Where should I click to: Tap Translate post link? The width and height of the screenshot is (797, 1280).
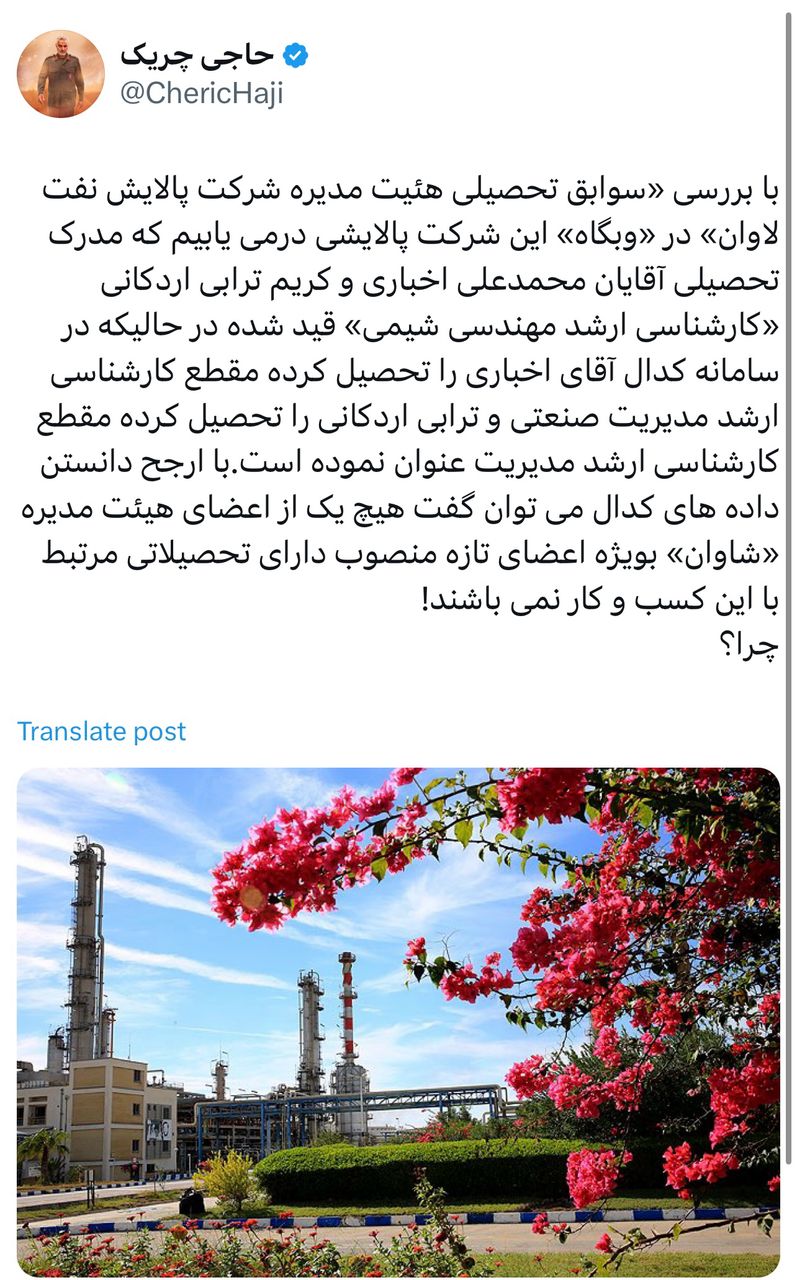(102, 731)
